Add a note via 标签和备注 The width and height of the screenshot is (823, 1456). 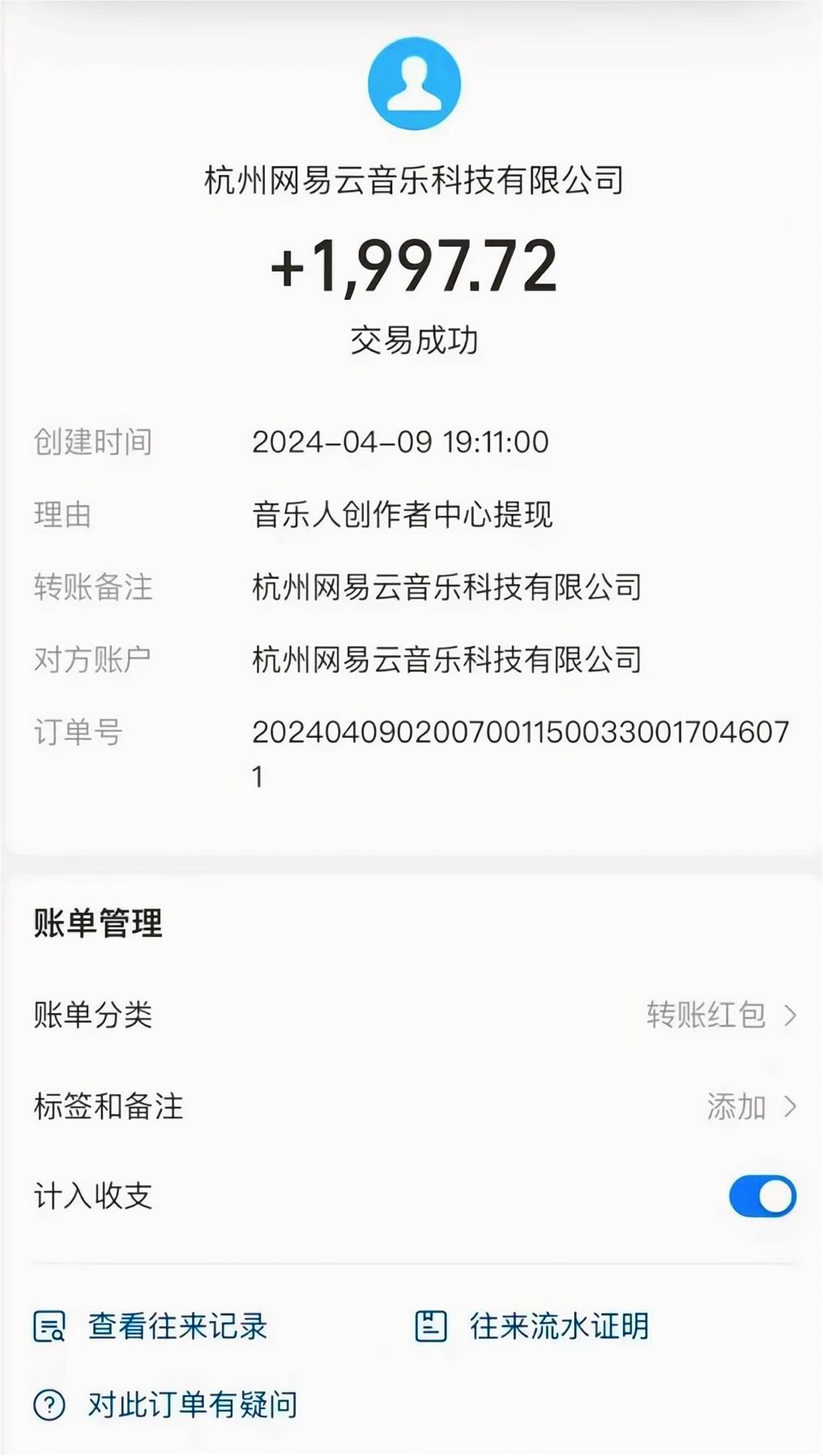(x=749, y=1106)
